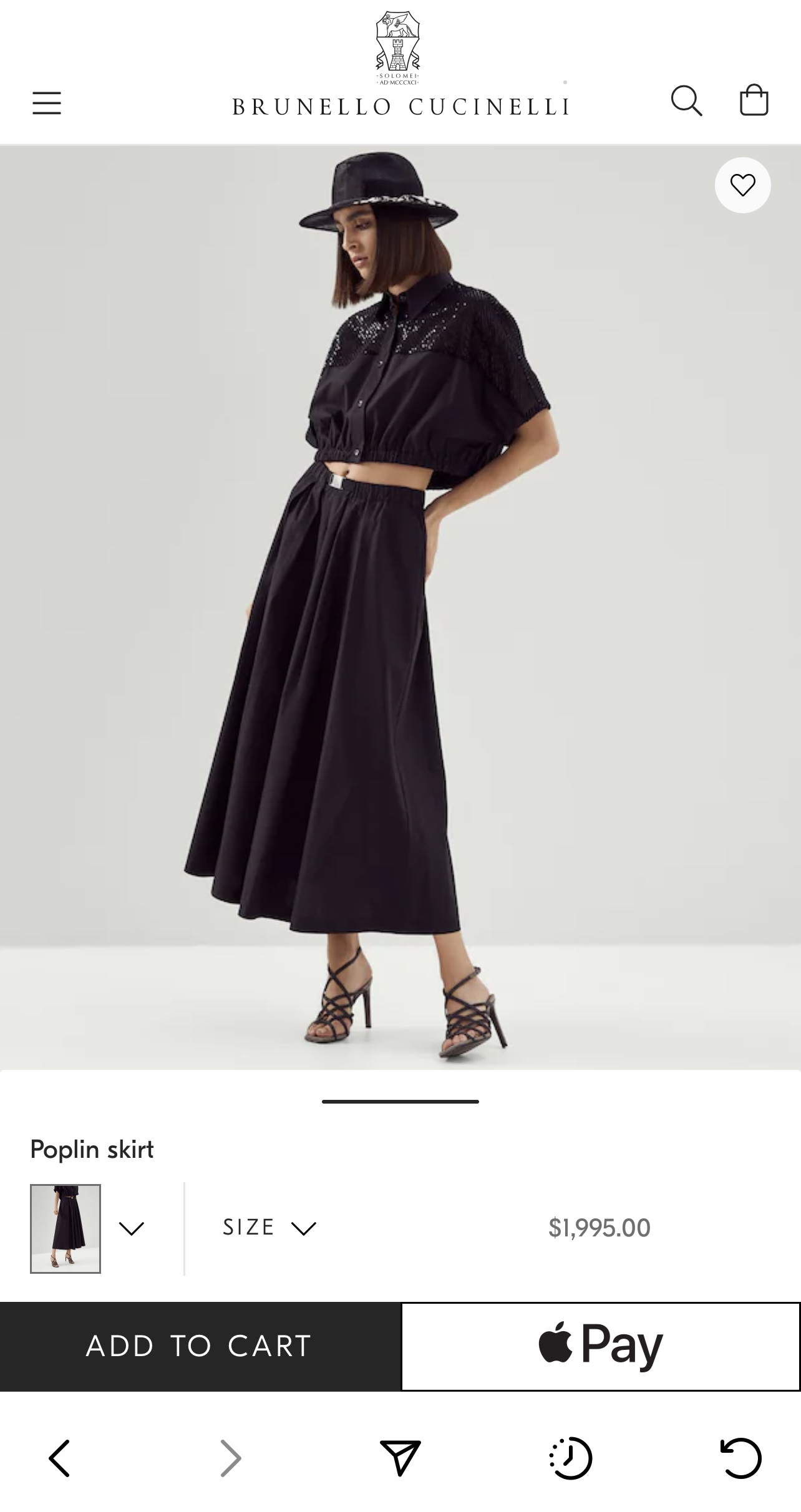Share this page with the send icon
801x1512 pixels.
(x=400, y=1458)
